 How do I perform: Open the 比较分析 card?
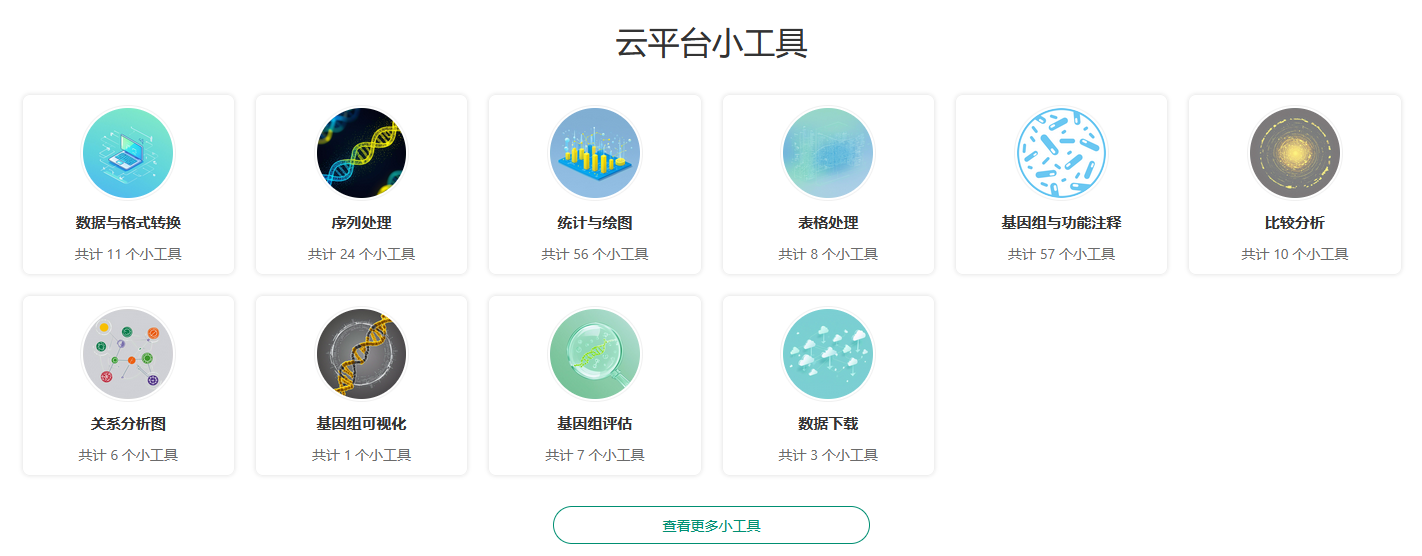point(1294,185)
